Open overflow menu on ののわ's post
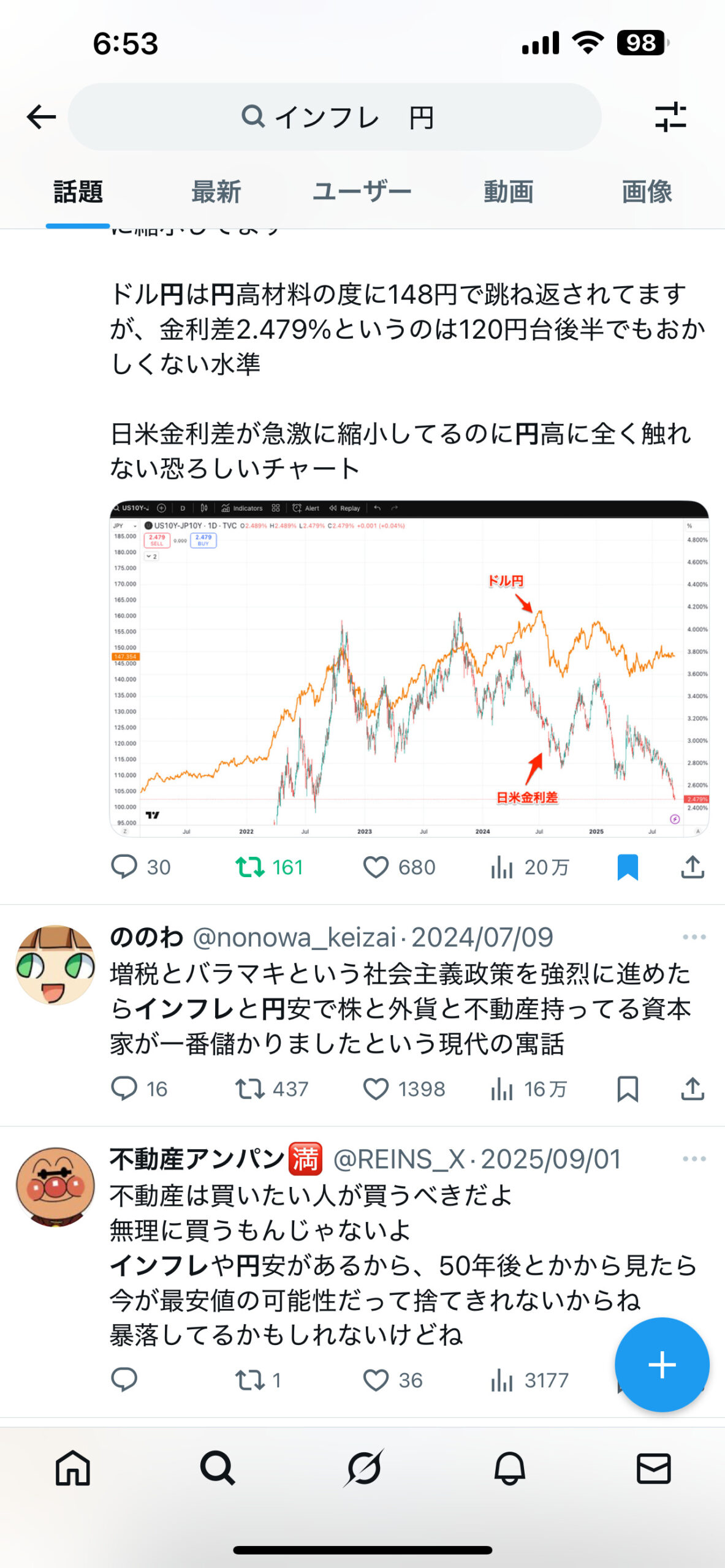 click(x=694, y=937)
